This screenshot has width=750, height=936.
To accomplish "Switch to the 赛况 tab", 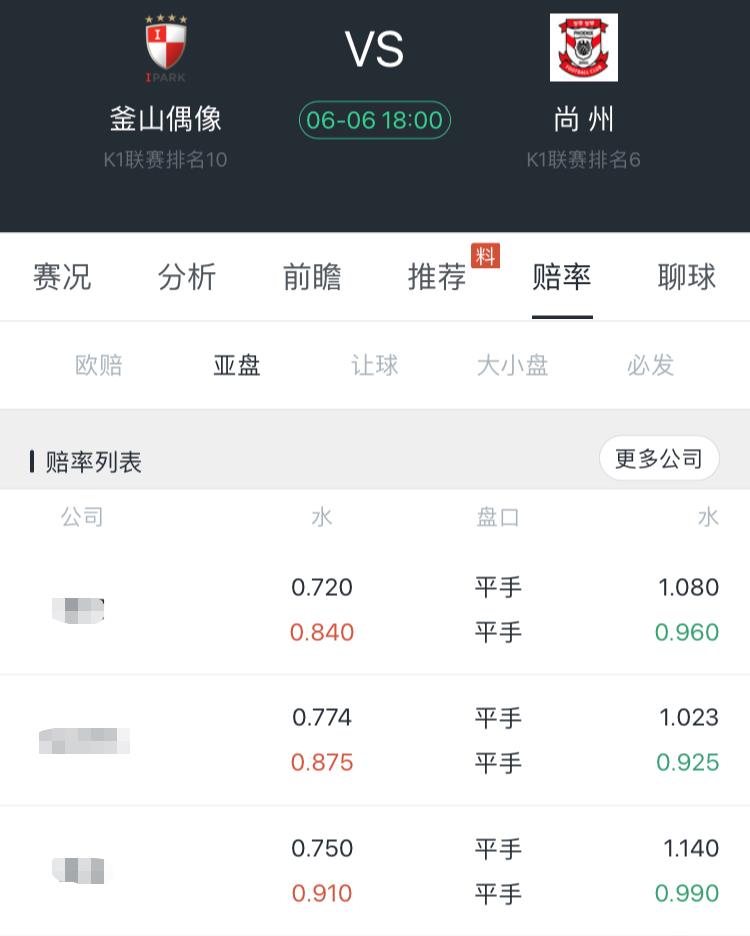I will [62, 278].
